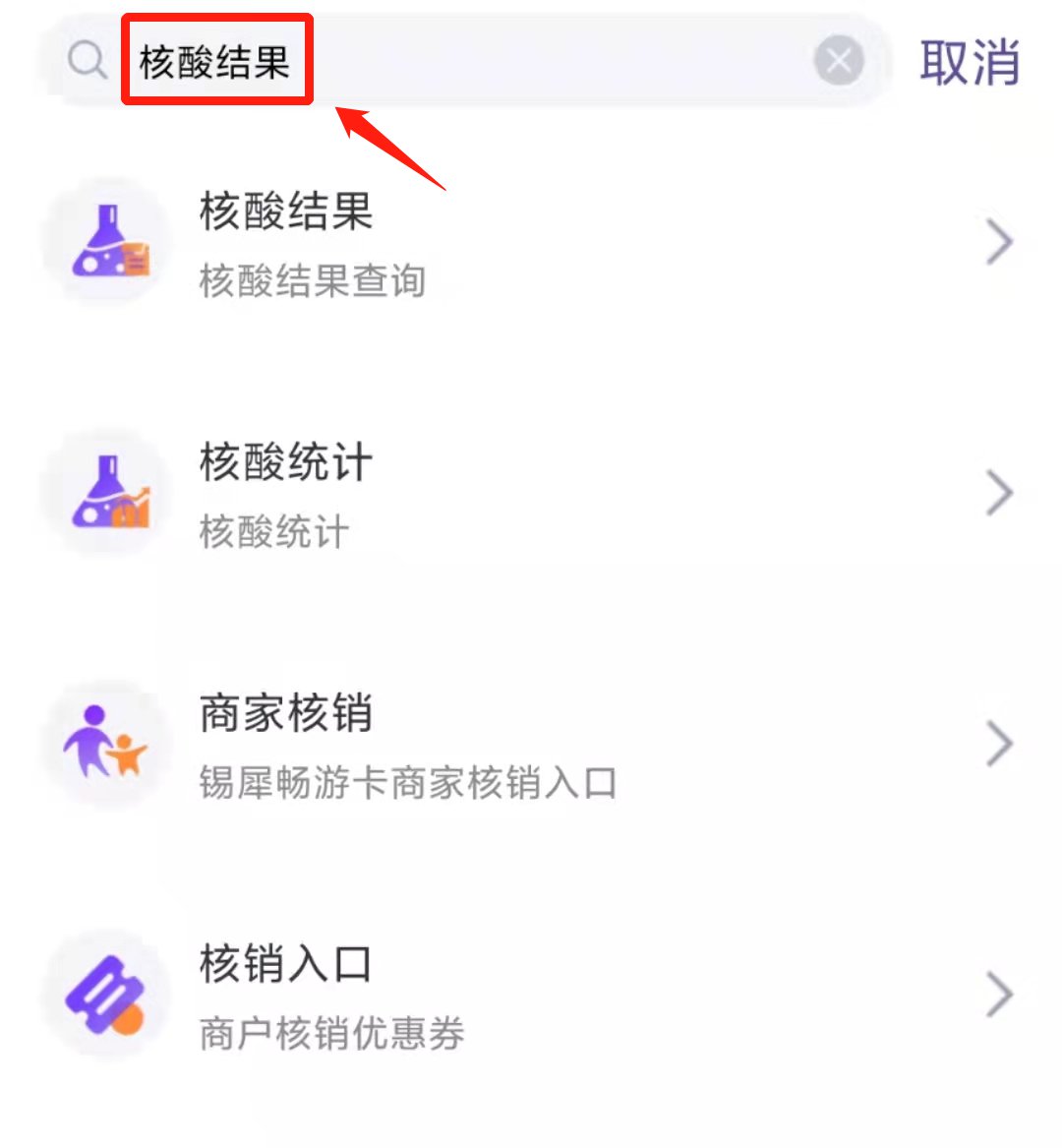Open the 核酸结果 query result

(x=531, y=243)
